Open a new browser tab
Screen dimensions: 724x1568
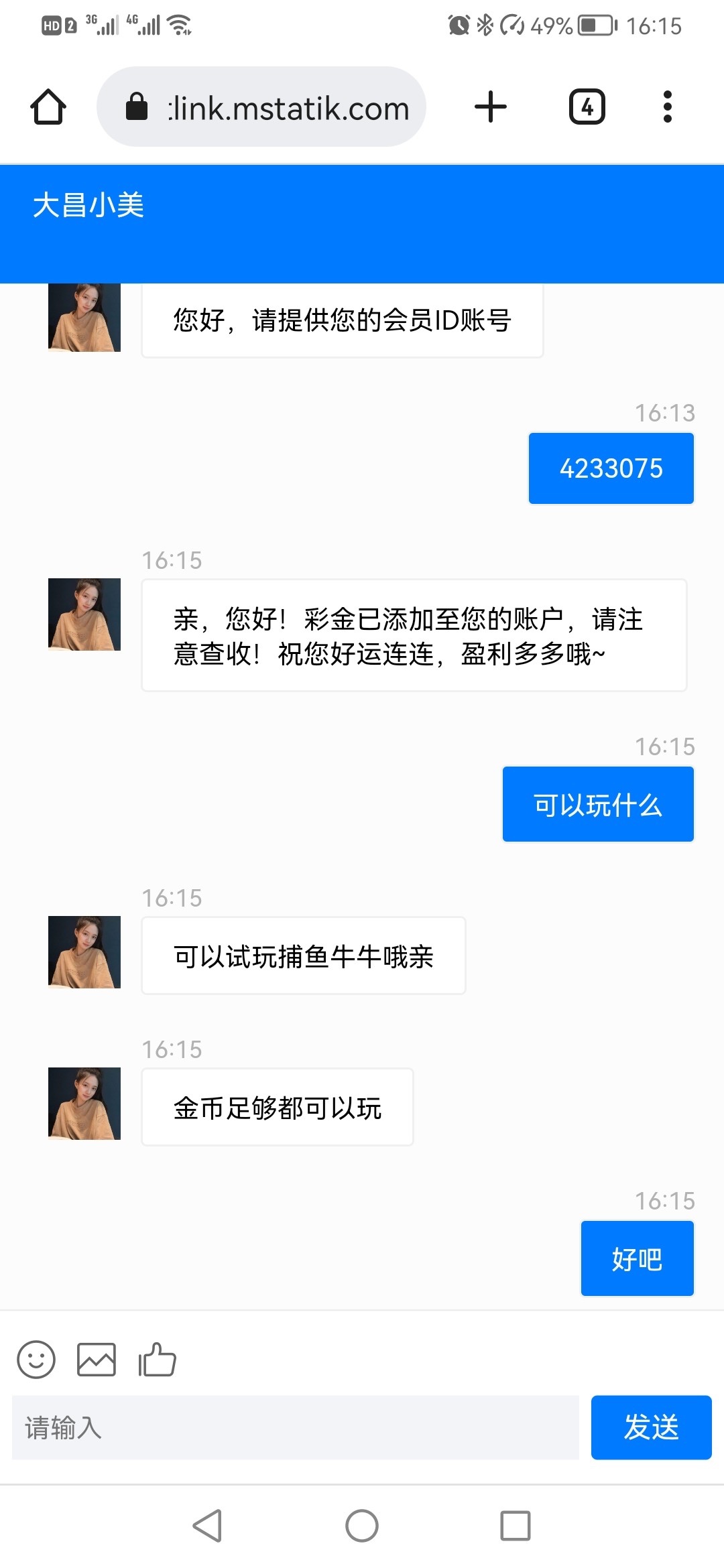[491, 107]
